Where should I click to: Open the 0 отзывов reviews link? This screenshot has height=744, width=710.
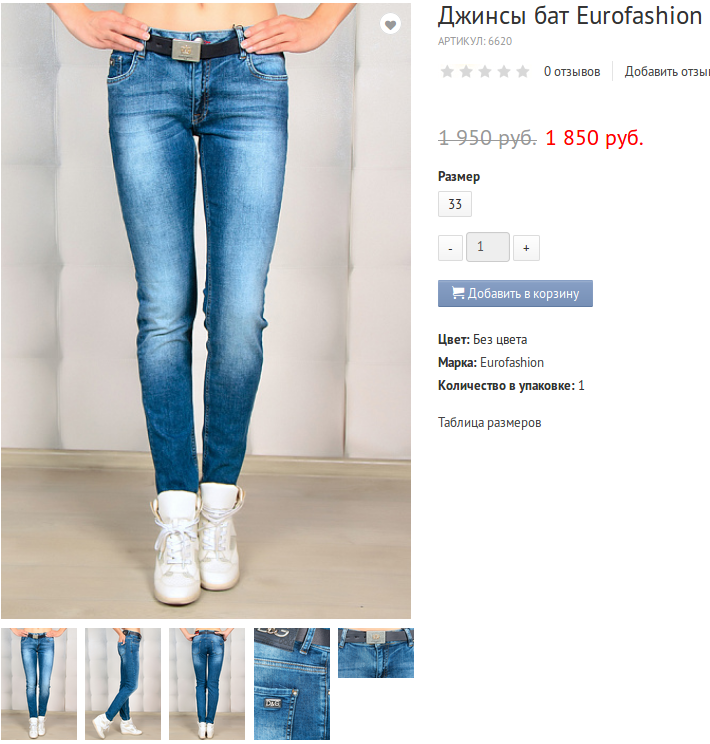pyautogui.click(x=572, y=72)
